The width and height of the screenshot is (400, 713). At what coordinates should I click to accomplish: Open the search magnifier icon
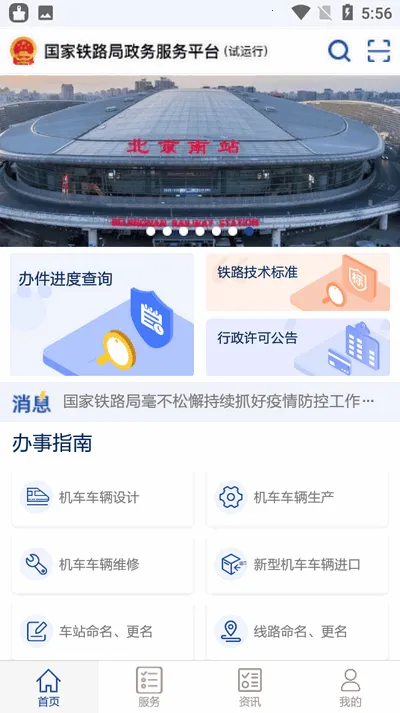[339, 50]
